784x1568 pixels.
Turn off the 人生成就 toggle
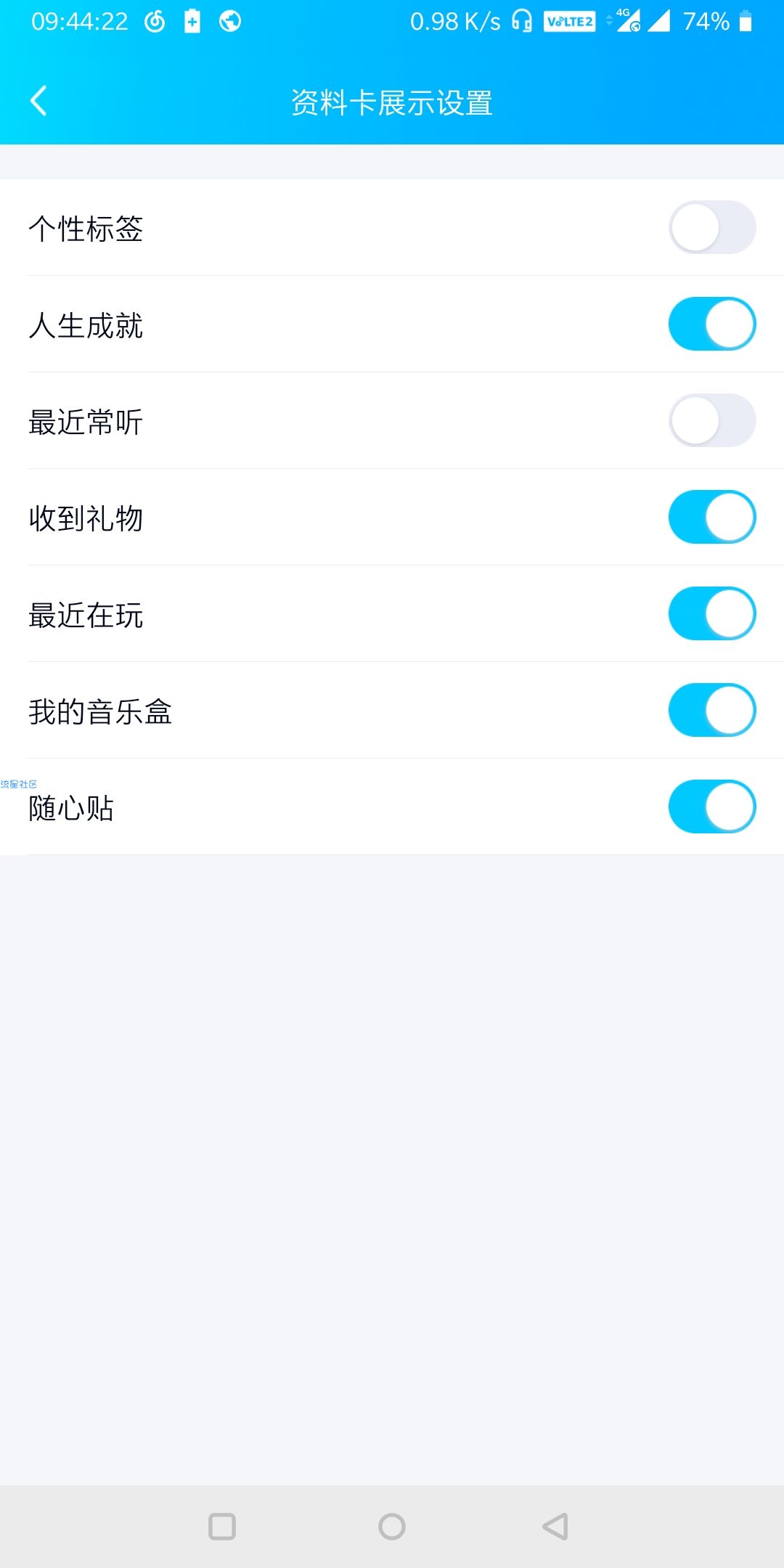[x=712, y=324]
